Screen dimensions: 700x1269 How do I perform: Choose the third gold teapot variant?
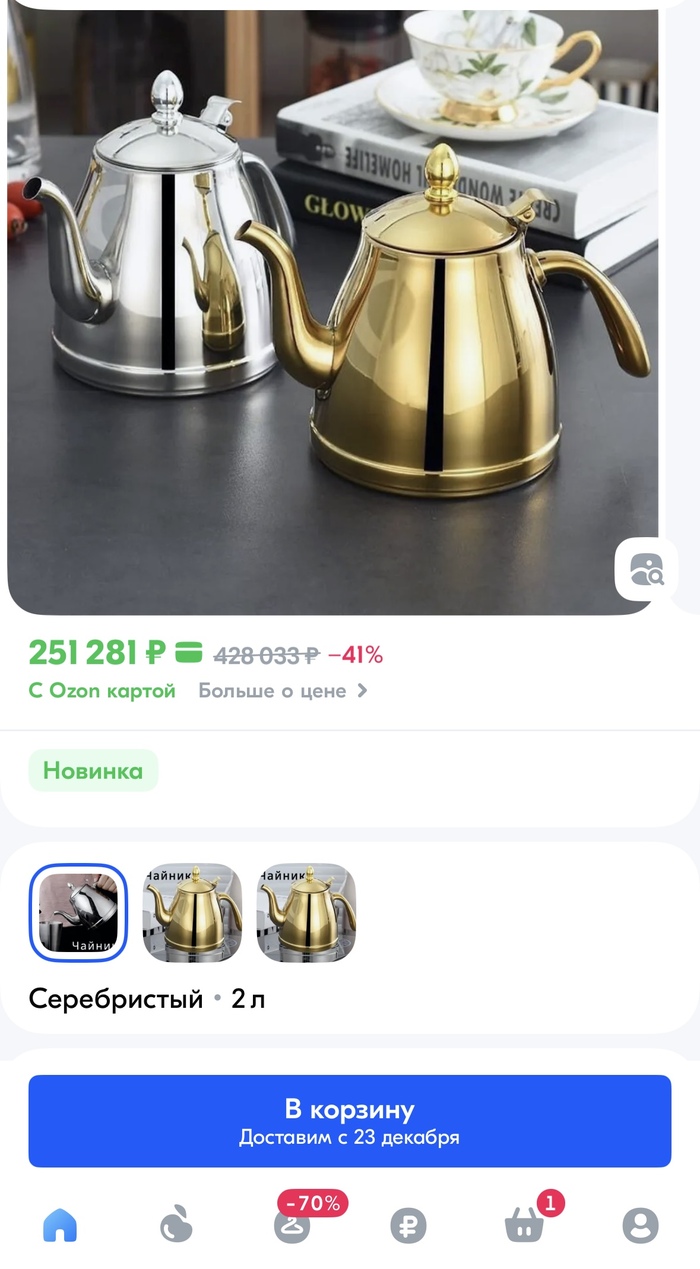coord(306,913)
